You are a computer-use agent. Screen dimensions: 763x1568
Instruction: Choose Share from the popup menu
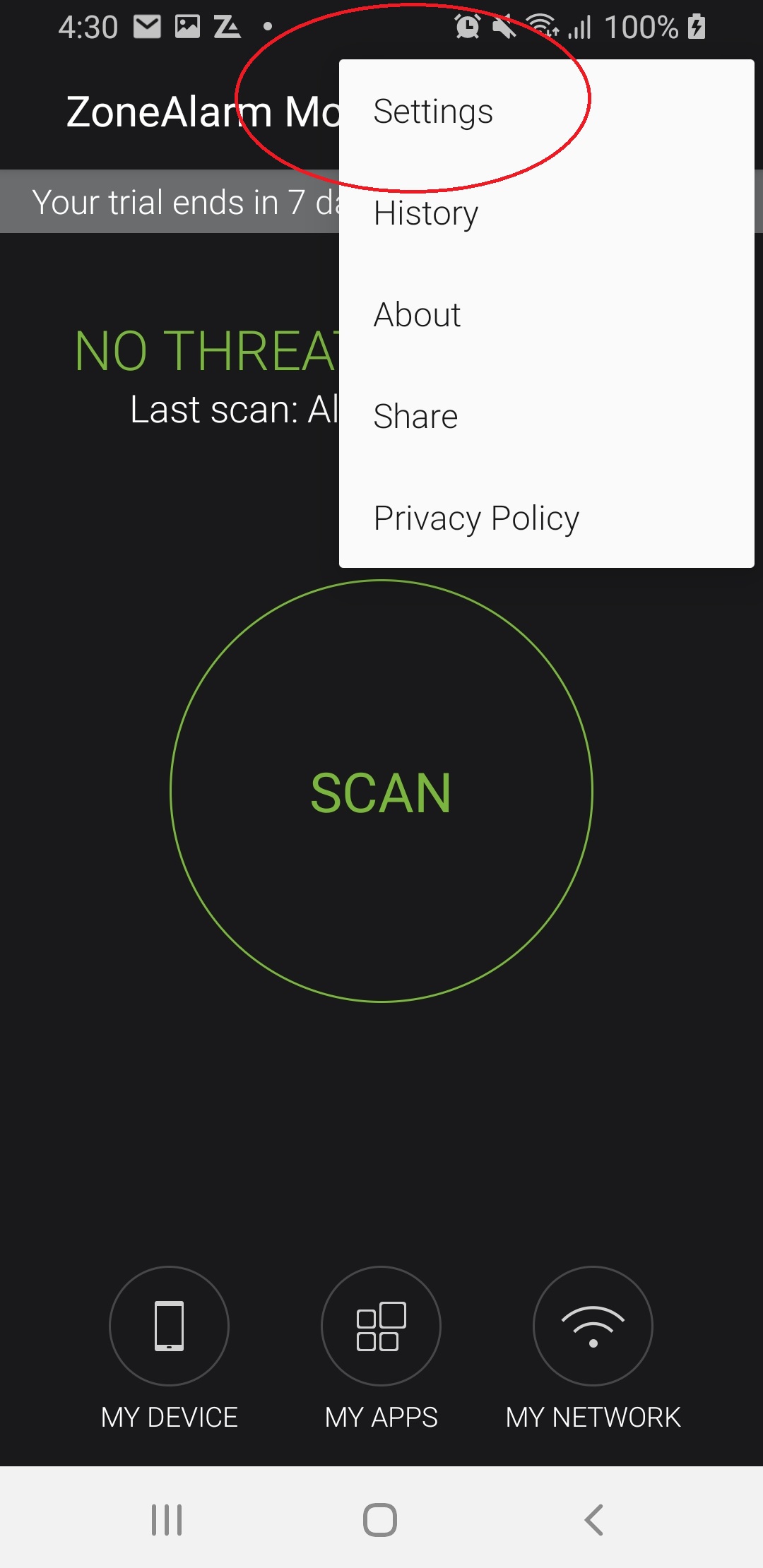tap(415, 416)
